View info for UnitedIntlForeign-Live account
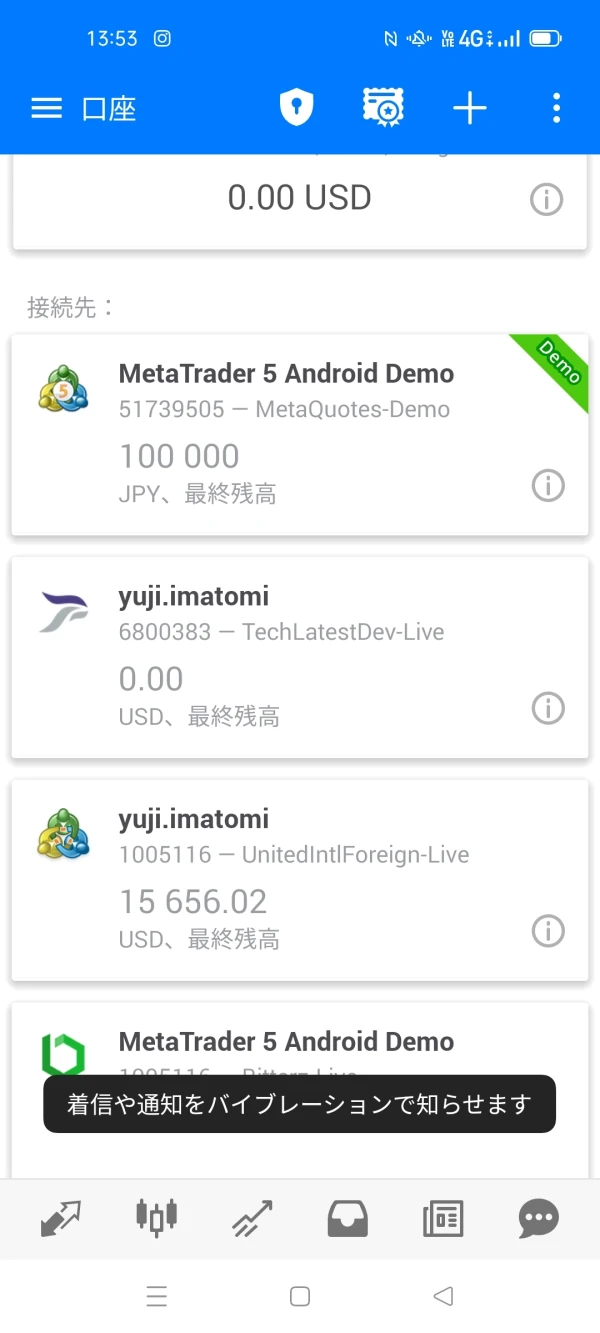Viewport: 600px width, 1333px height. [547, 932]
